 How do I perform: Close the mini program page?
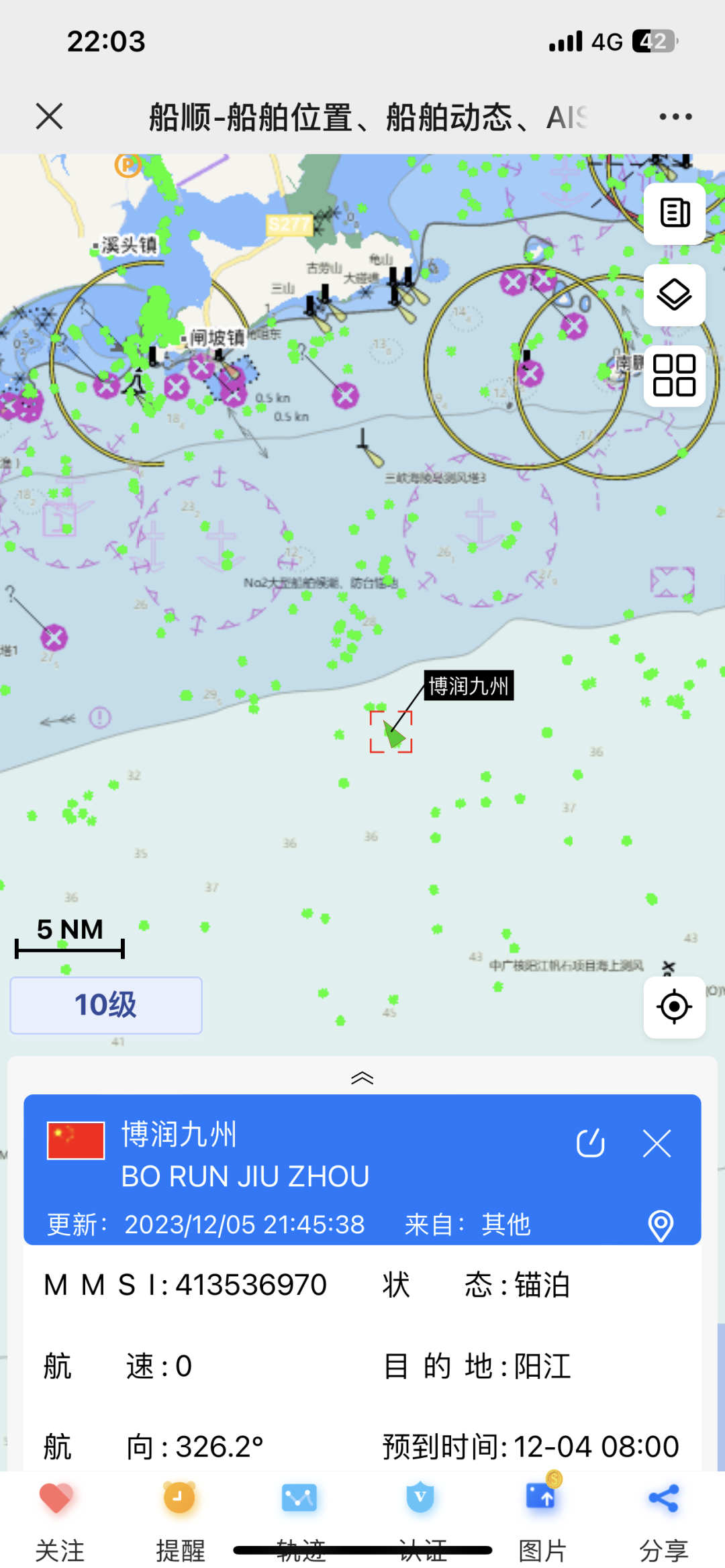(x=50, y=117)
